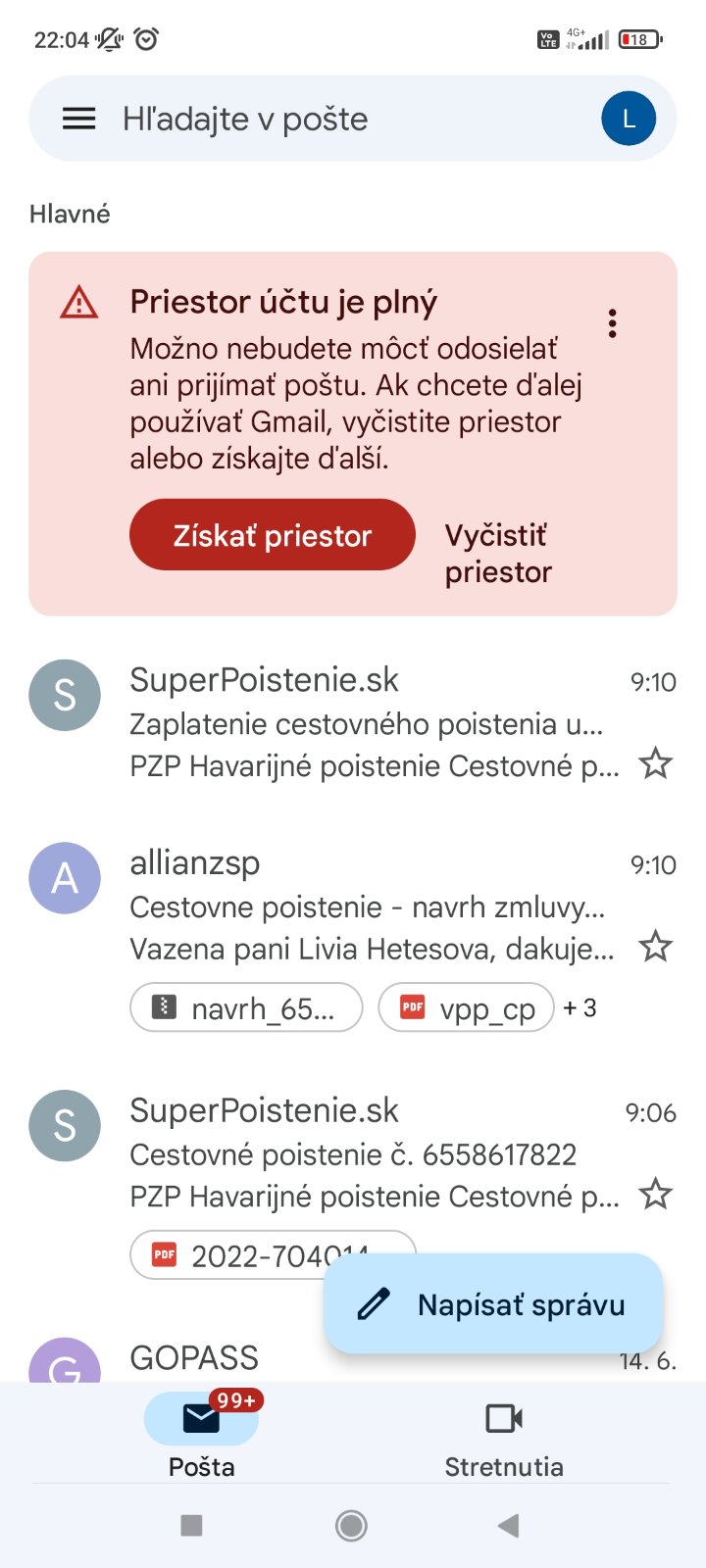The image size is (706, 1568).
Task: Open the account avatar L
Action: tap(628, 119)
